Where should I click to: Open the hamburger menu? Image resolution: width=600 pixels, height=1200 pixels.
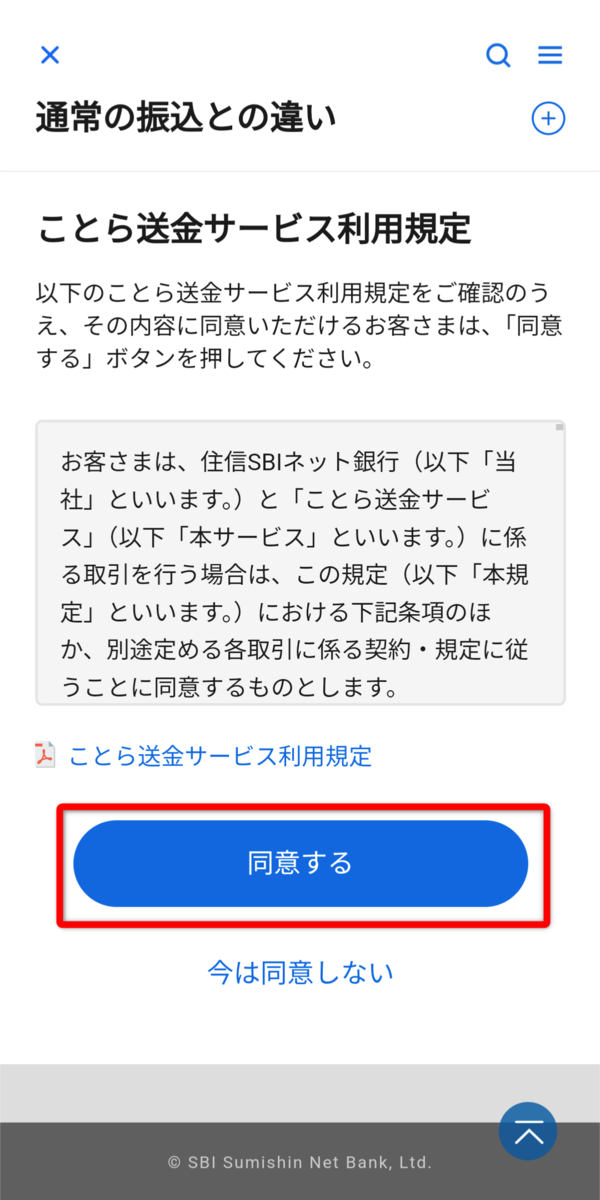(x=550, y=55)
